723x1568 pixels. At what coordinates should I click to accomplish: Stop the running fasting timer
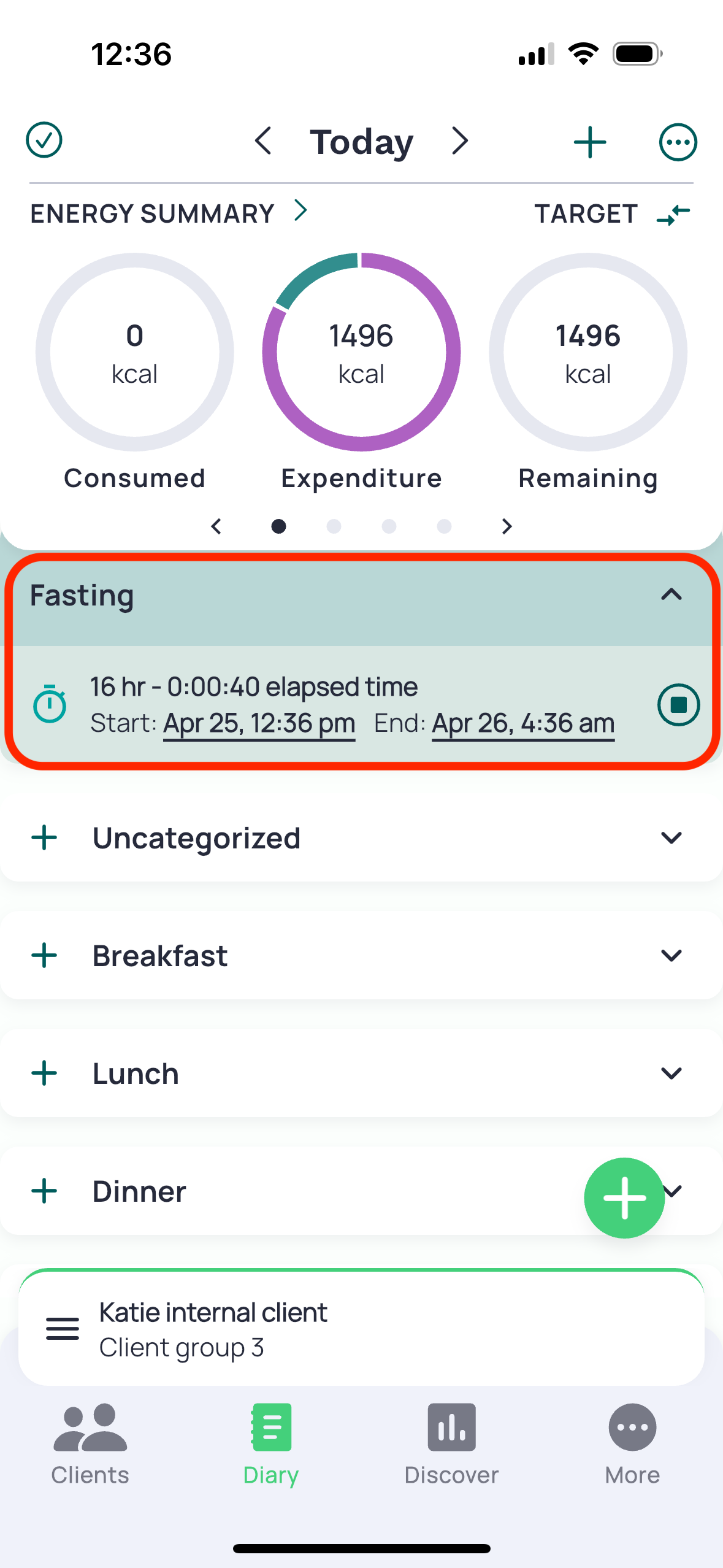point(678,705)
